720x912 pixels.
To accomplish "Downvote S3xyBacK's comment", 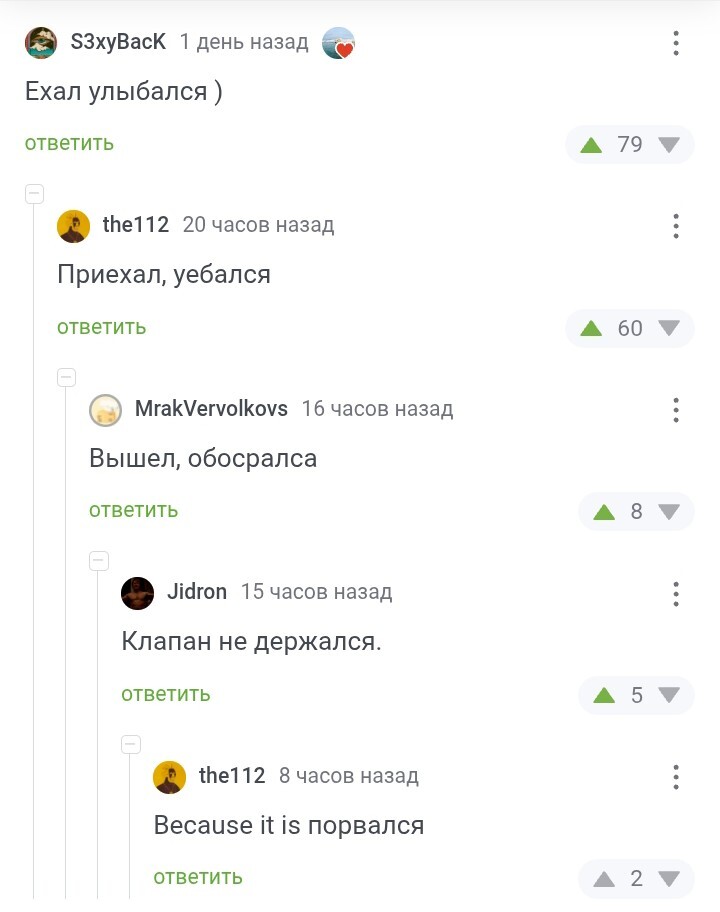I will coord(669,145).
